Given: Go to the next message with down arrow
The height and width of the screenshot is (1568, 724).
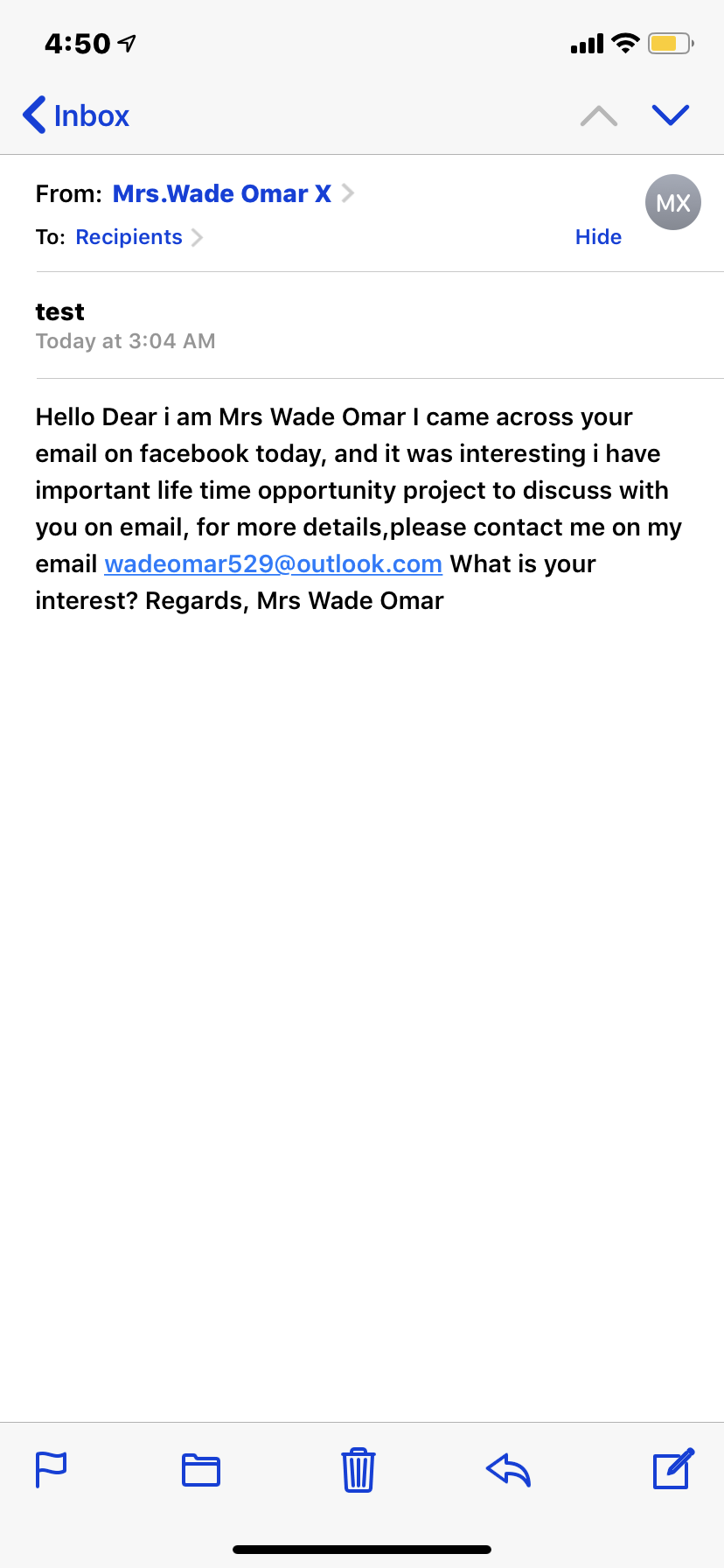Looking at the screenshot, I should click(x=671, y=115).
